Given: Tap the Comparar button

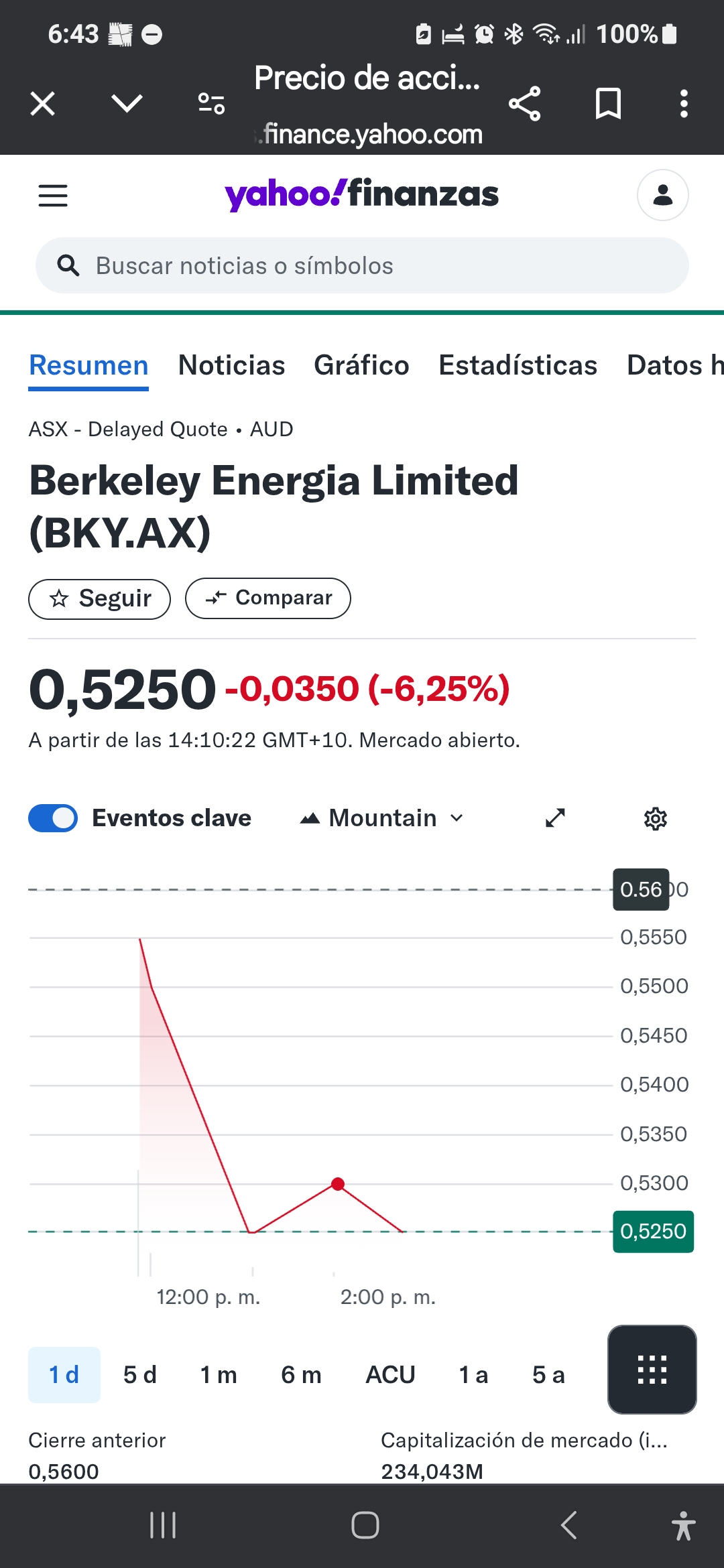Looking at the screenshot, I should [268, 598].
